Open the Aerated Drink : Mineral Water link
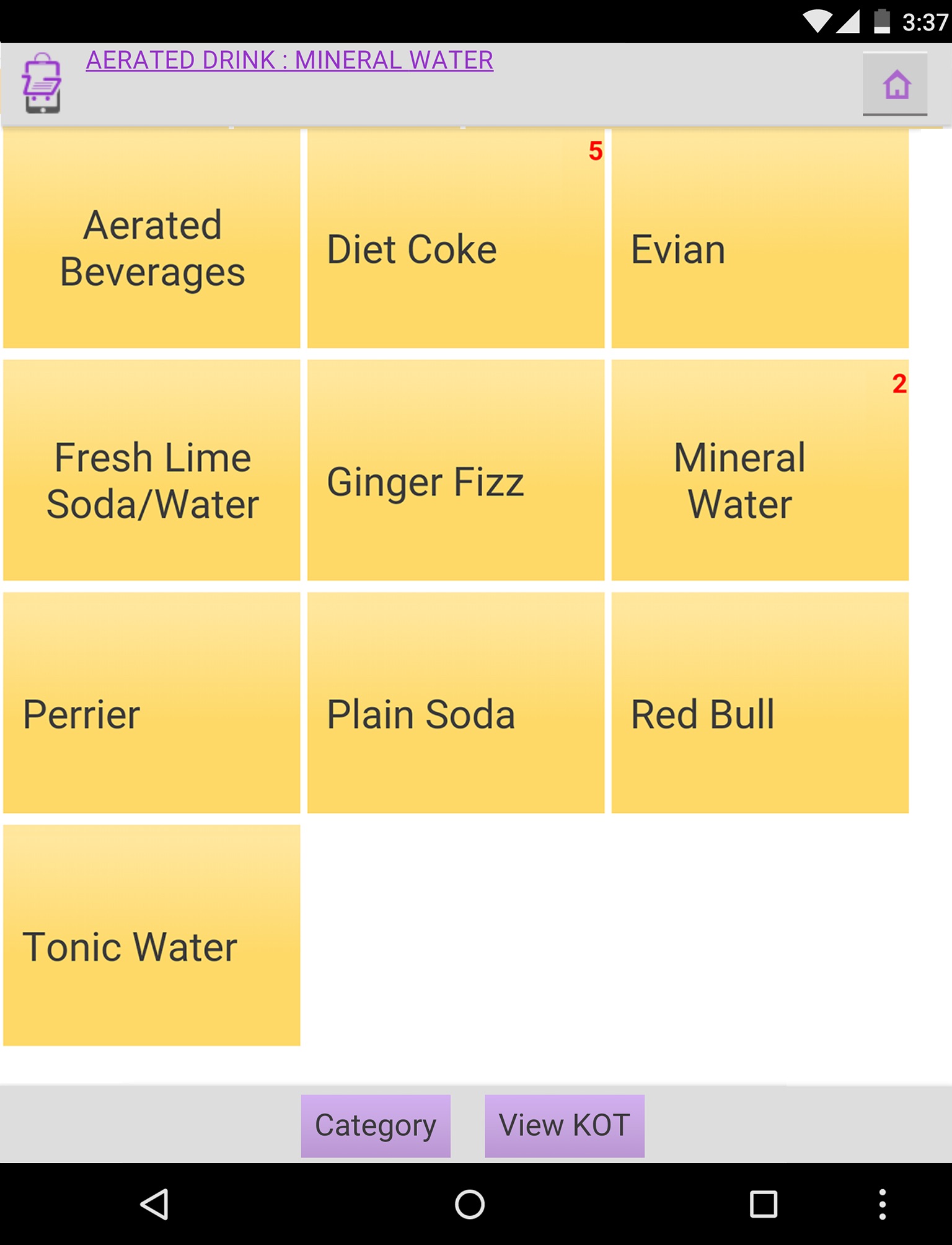The width and height of the screenshot is (952, 1245). (x=289, y=61)
